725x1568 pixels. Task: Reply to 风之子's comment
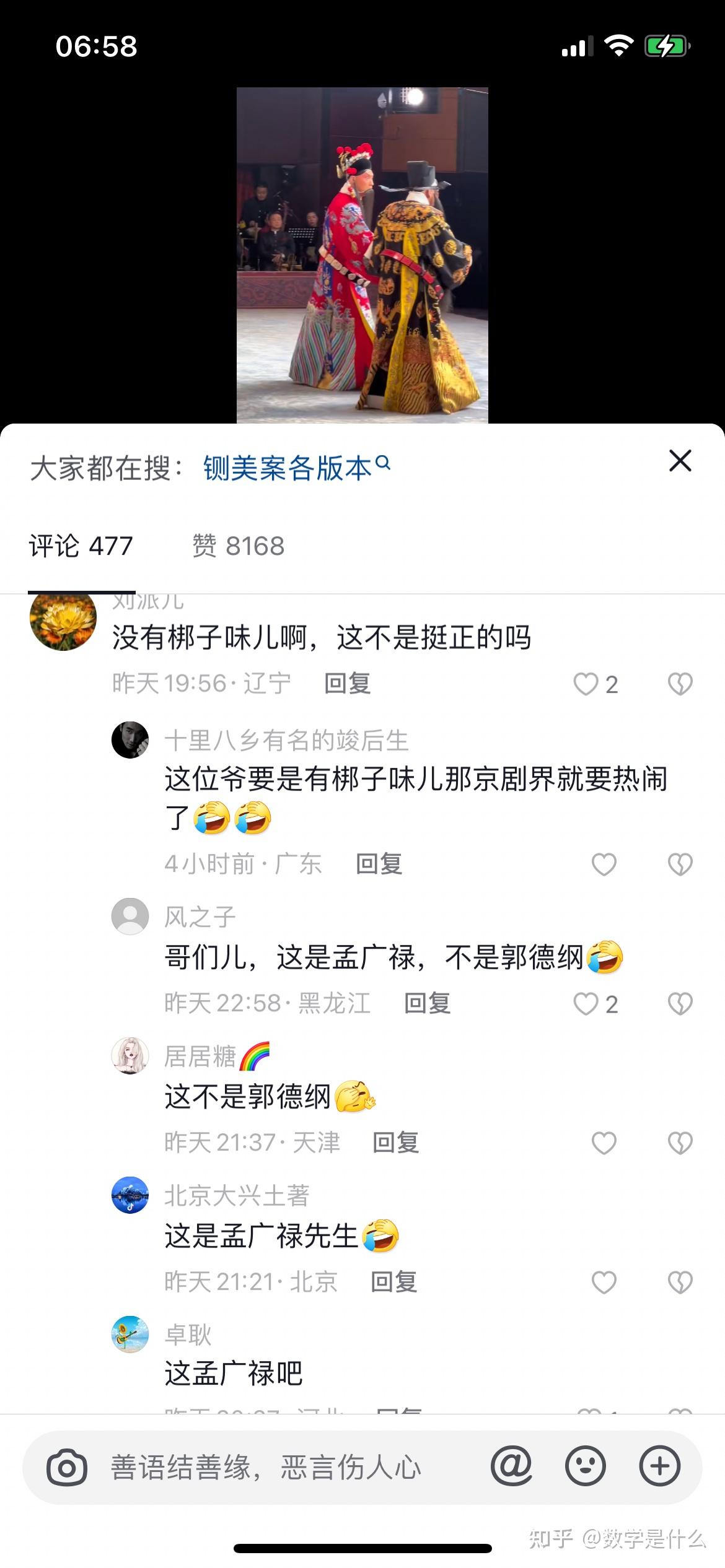click(x=428, y=1003)
